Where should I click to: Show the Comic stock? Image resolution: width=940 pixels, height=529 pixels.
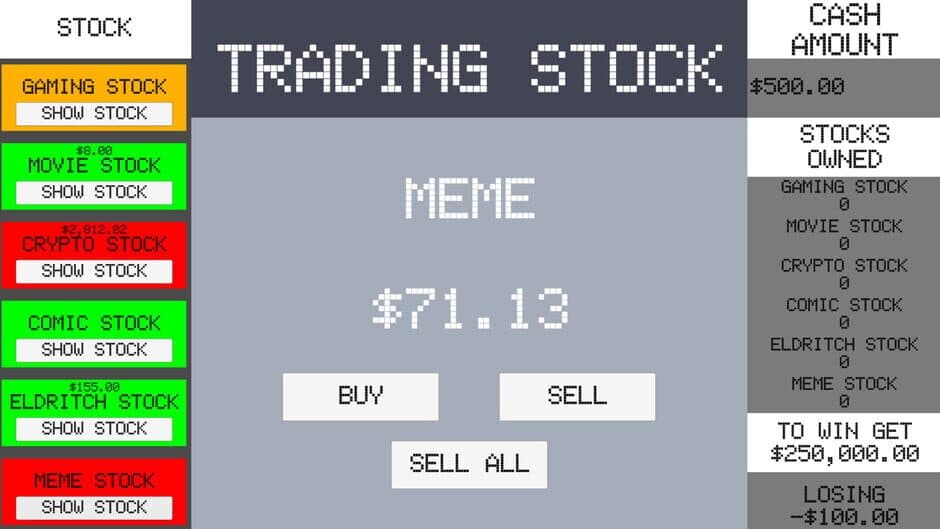click(94, 350)
